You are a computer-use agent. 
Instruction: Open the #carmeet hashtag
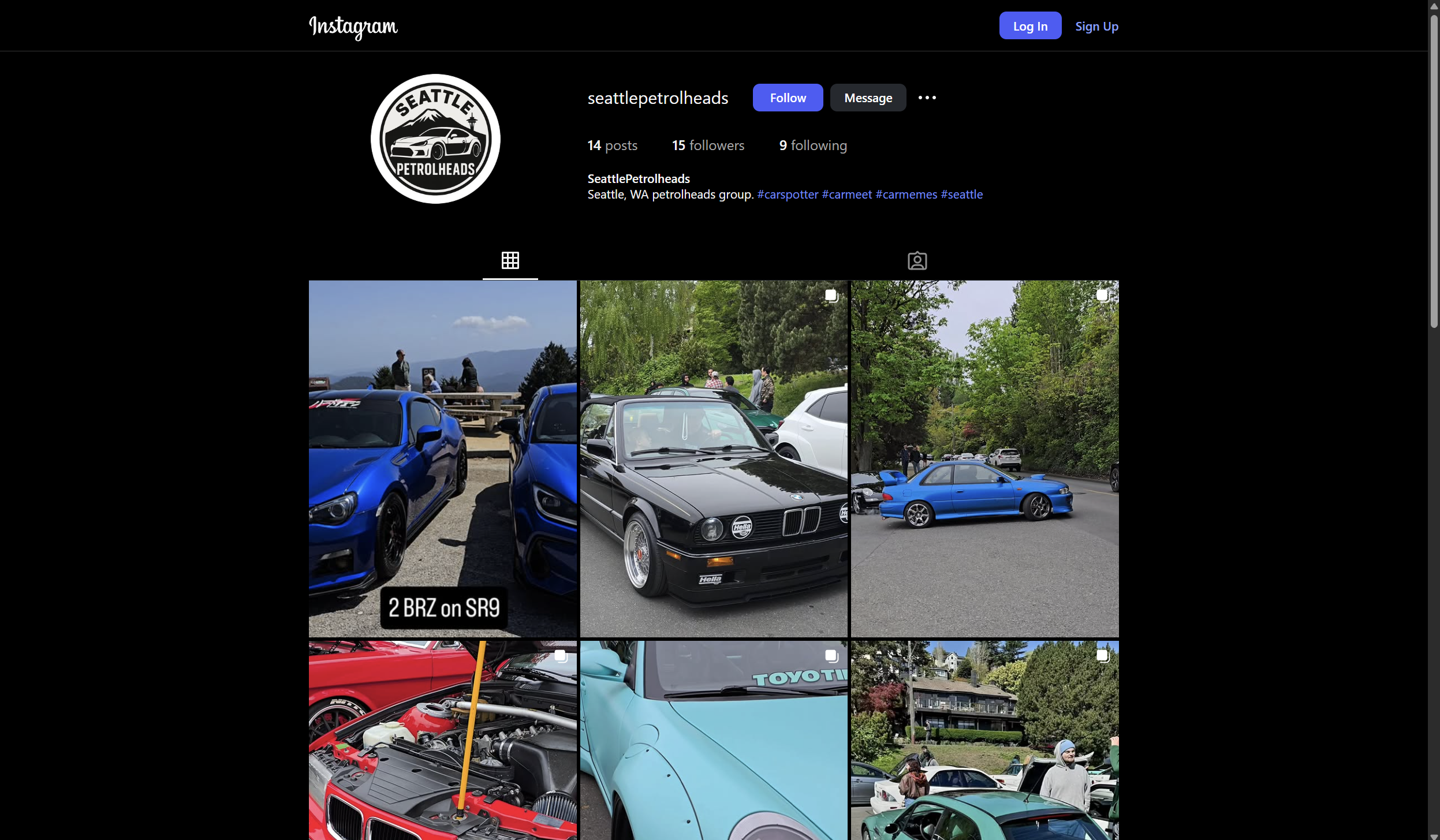click(x=846, y=195)
